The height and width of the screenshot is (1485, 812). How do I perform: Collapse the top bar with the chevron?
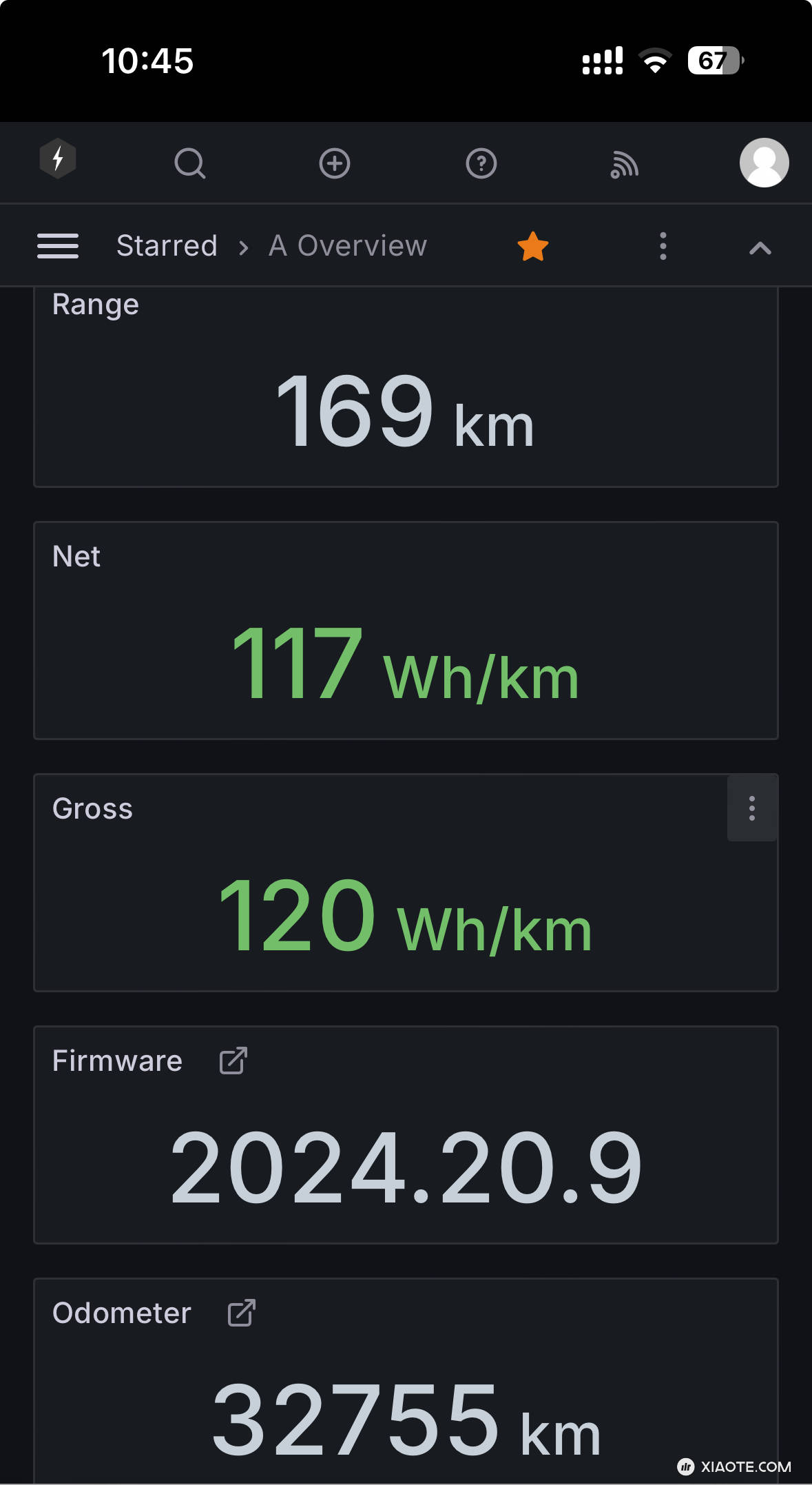click(x=760, y=247)
